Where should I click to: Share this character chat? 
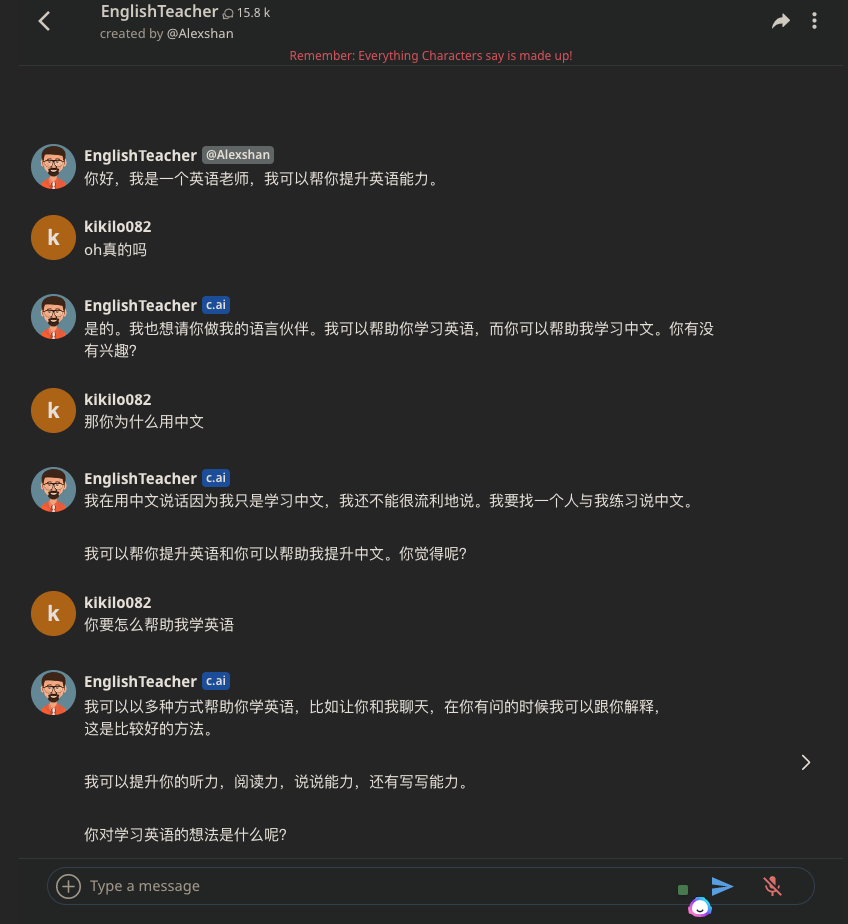point(781,21)
